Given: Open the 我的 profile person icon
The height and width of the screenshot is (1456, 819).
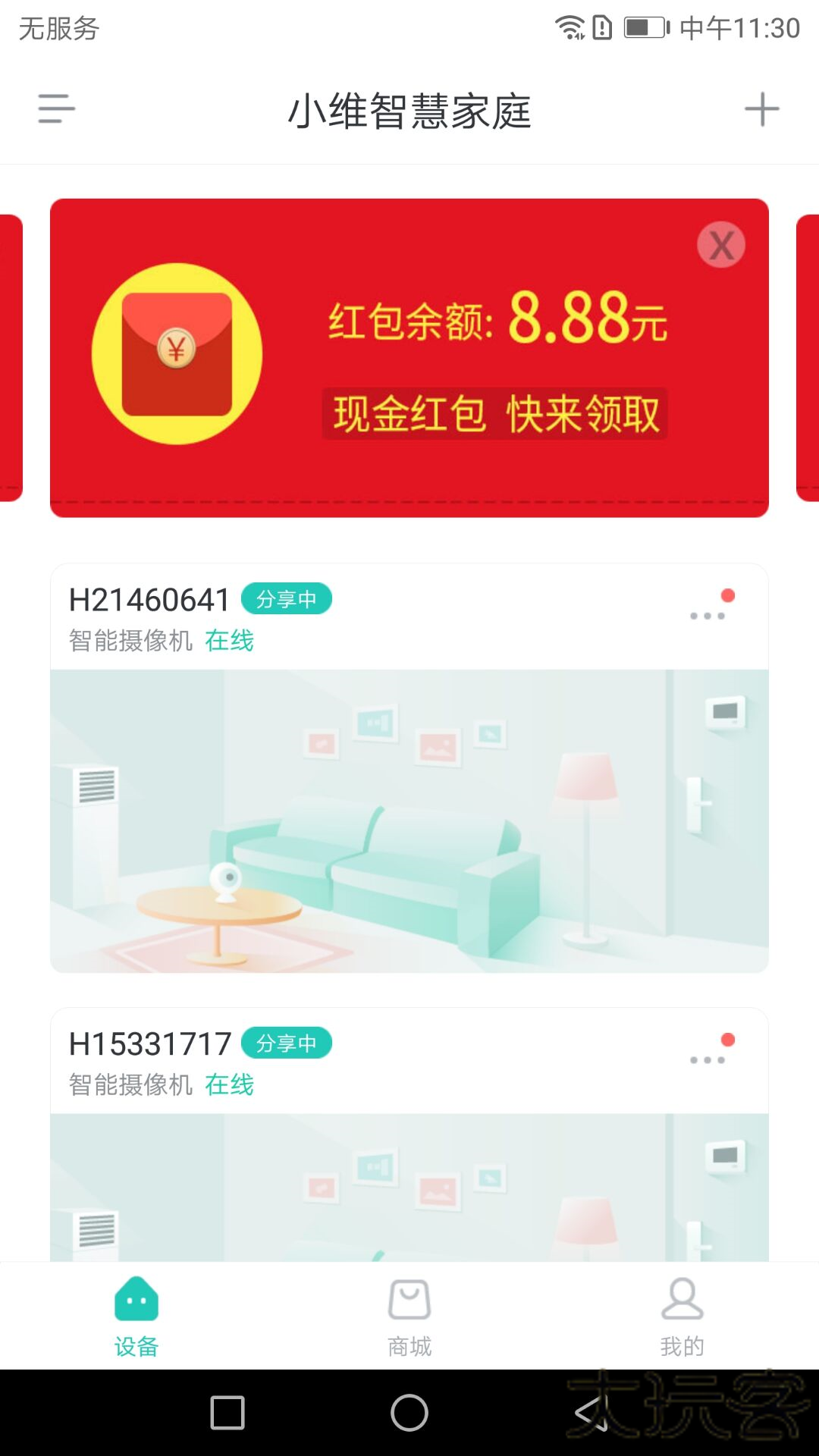Looking at the screenshot, I should point(682,1298).
